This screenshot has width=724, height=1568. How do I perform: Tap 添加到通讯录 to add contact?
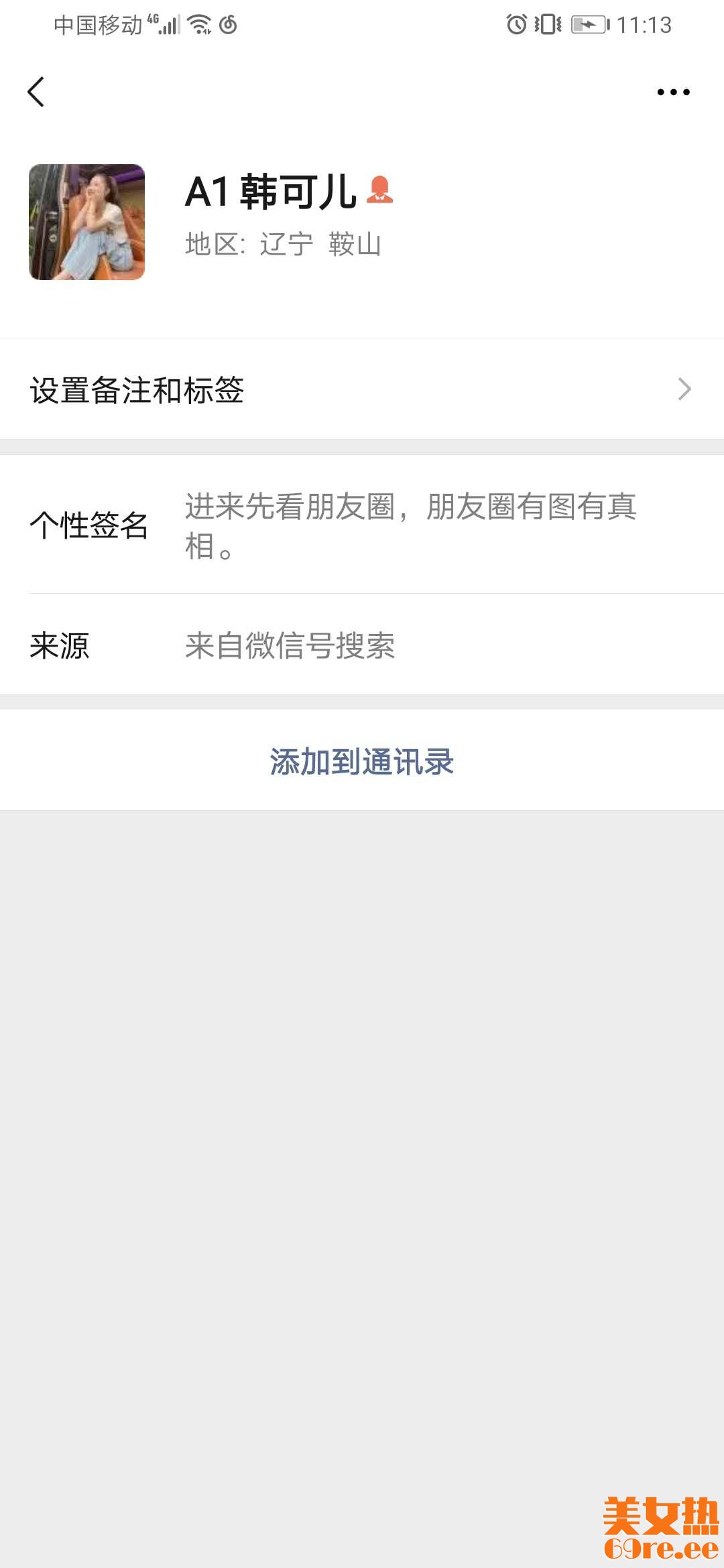pyautogui.click(x=362, y=761)
